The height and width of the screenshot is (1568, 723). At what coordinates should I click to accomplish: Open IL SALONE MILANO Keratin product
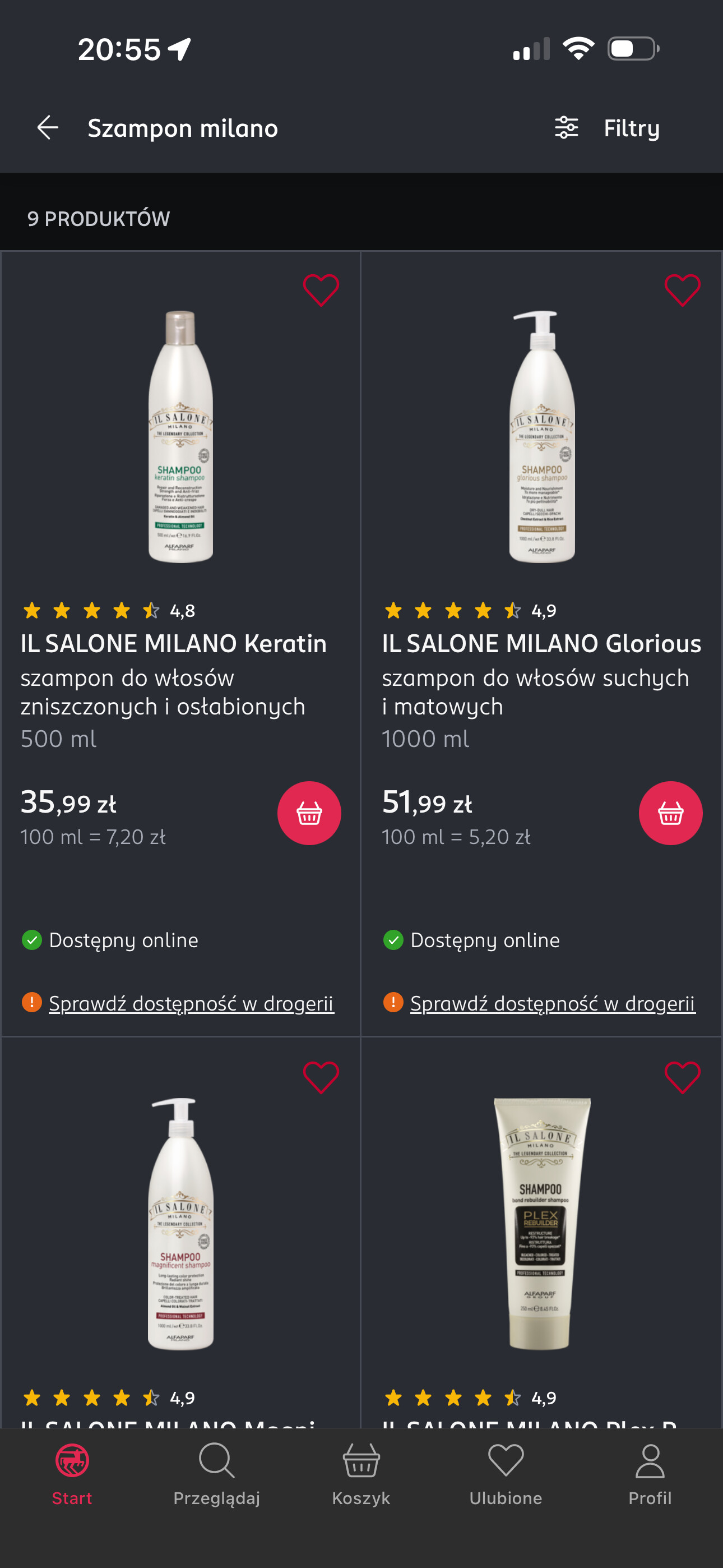pyautogui.click(x=173, y=643)
